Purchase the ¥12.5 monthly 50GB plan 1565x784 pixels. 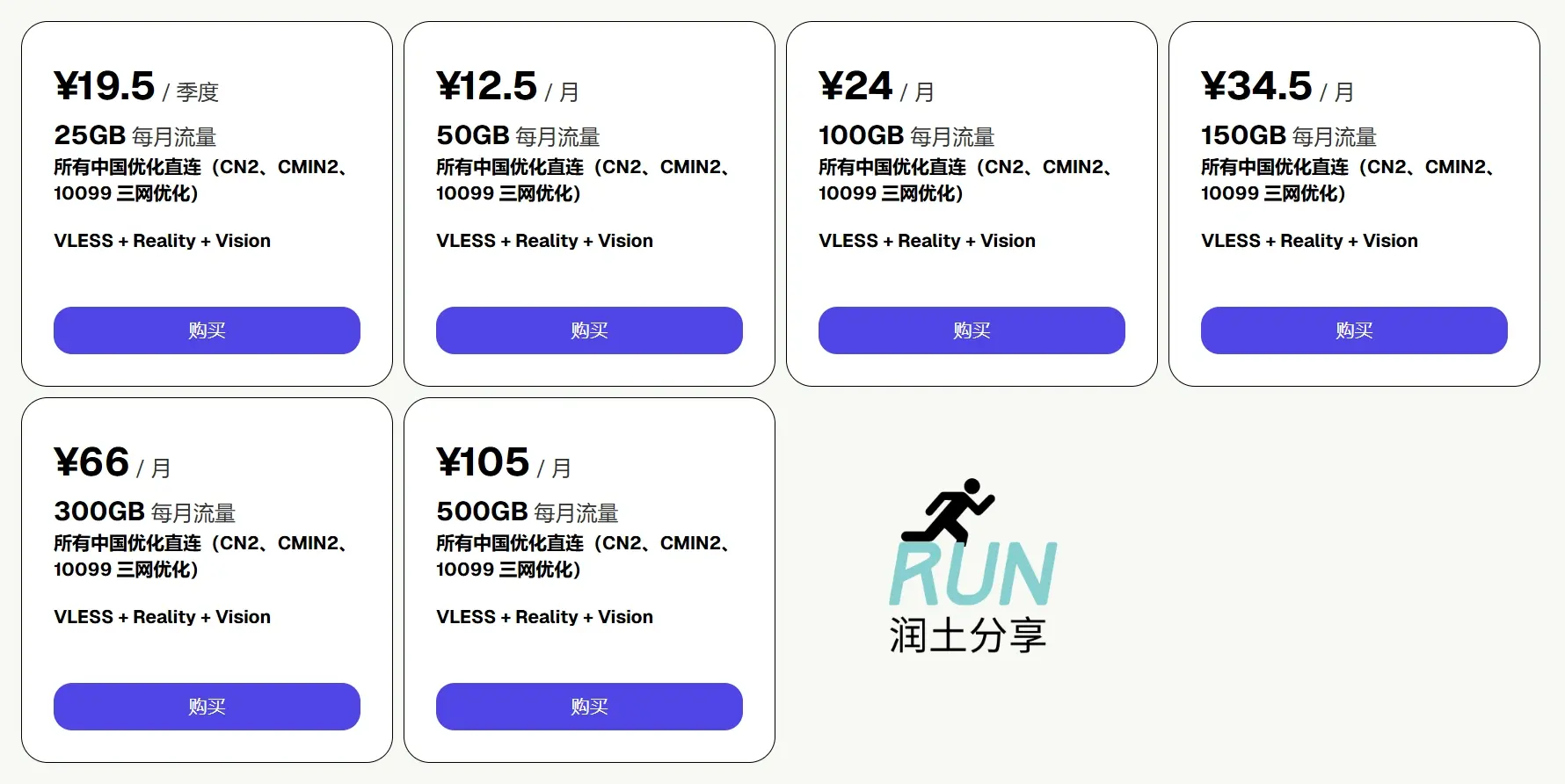(x=589, y=330)
